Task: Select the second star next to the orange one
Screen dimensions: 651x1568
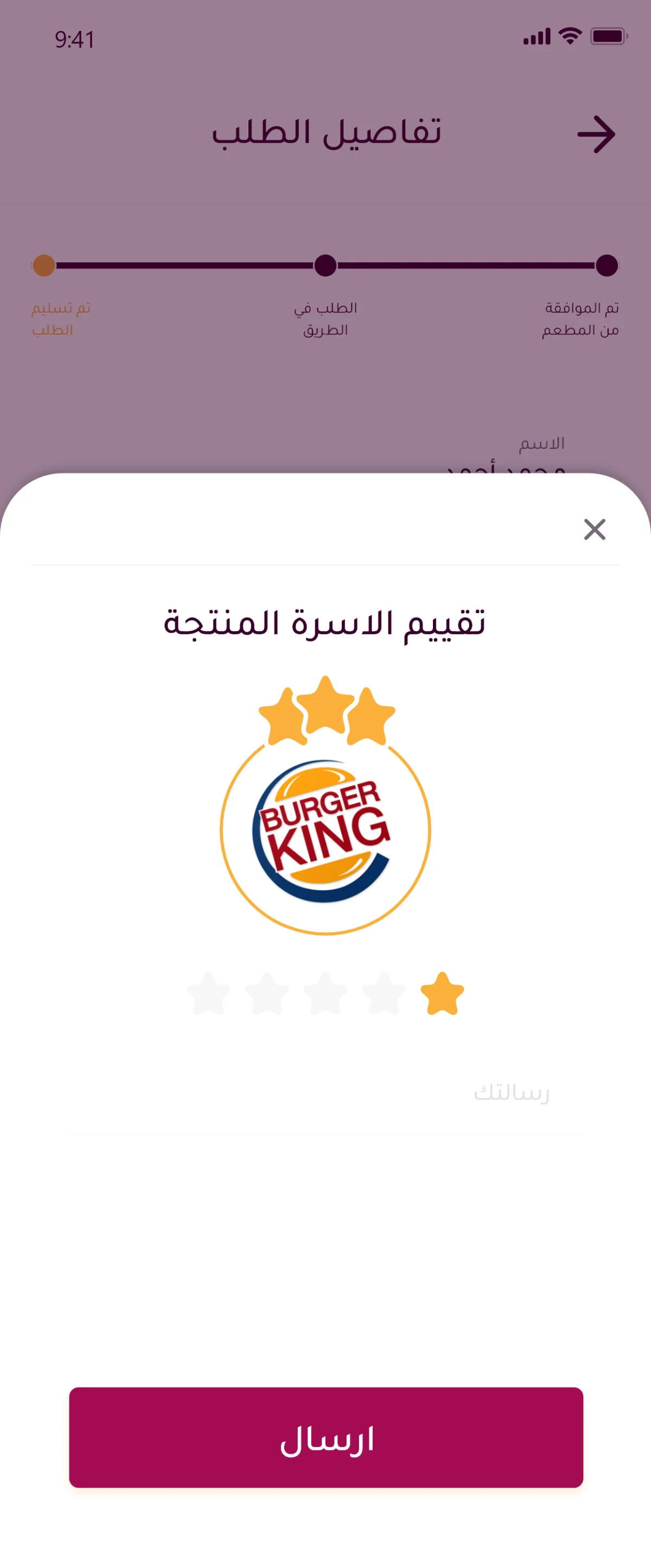Action: tap(384, 994)
